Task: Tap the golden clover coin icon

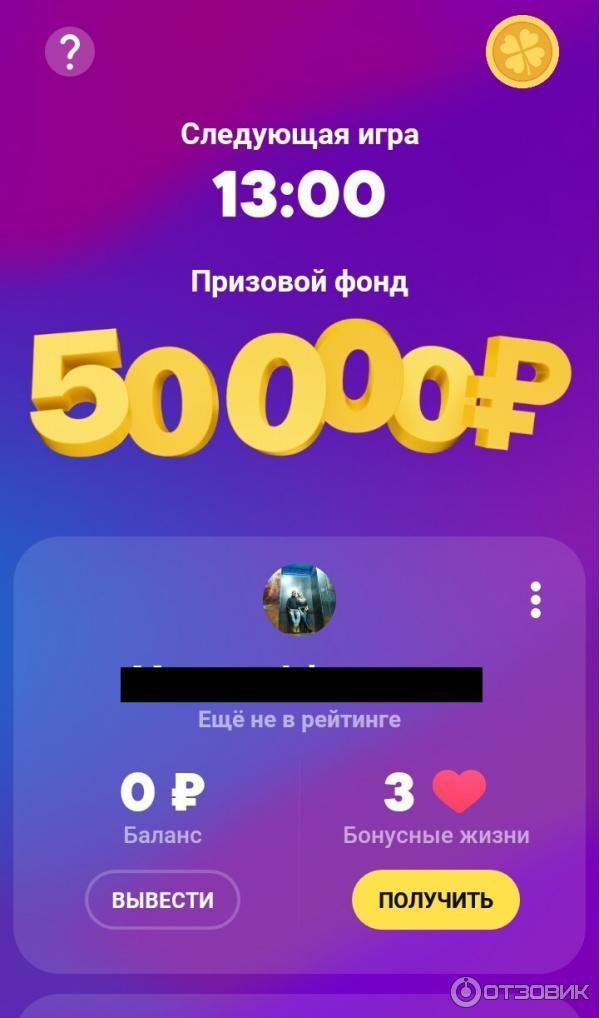Action: click(521, 52)
